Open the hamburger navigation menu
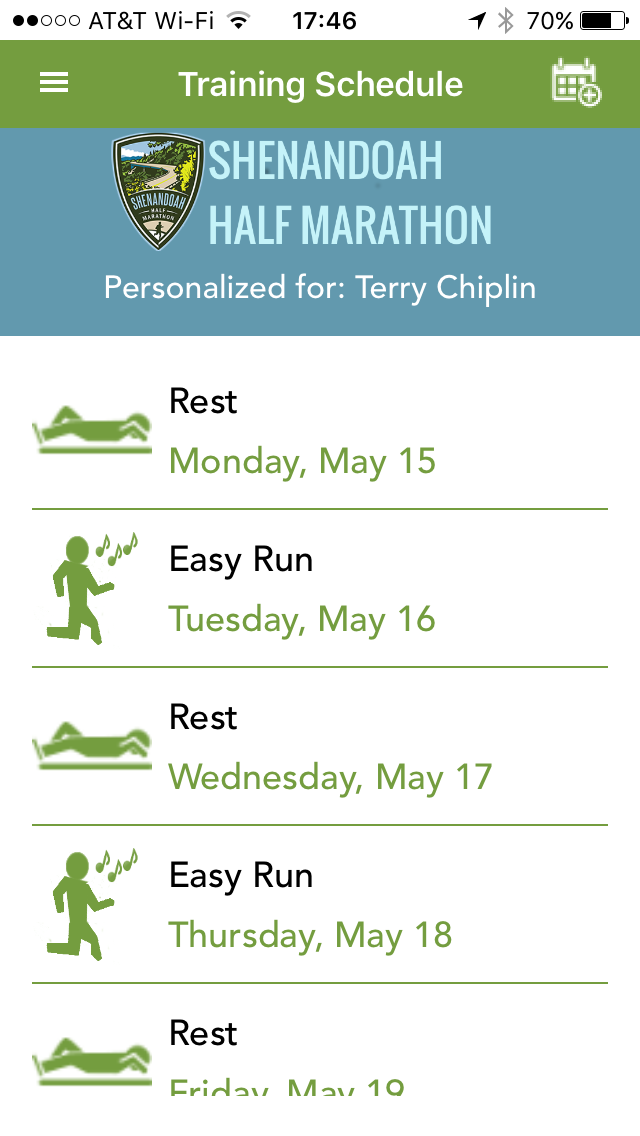Image resolution: width=640 pixels, height=1136 pixels. point(54,83)
